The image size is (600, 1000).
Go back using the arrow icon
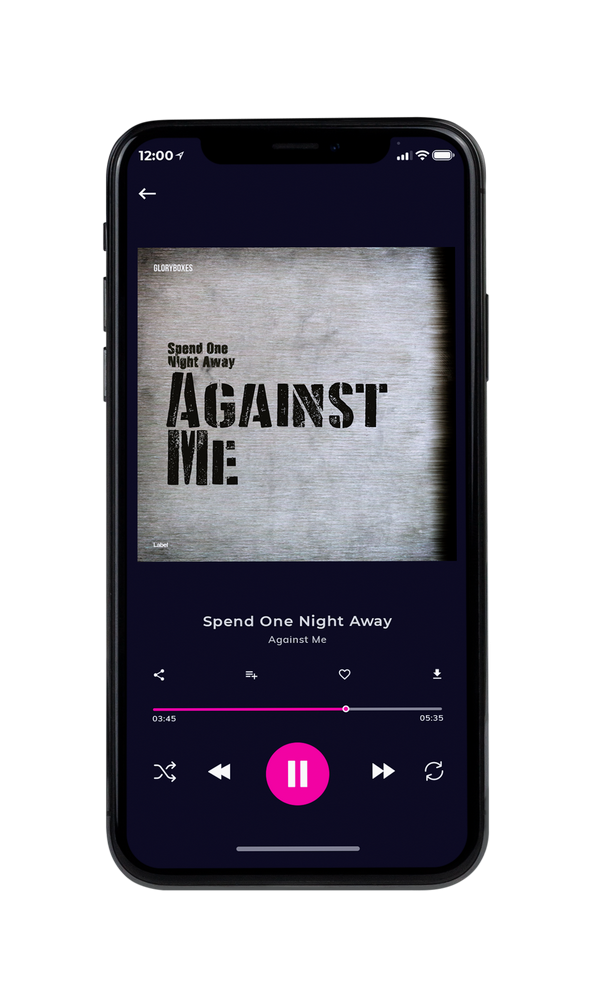tap(147, 194)
